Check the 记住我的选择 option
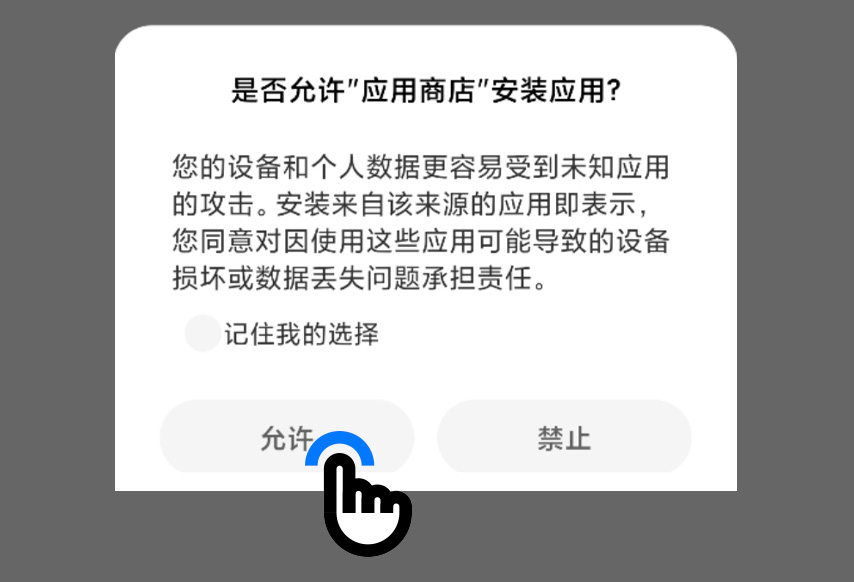This screenshot has height=582, width=854. [x=203, y=334]
